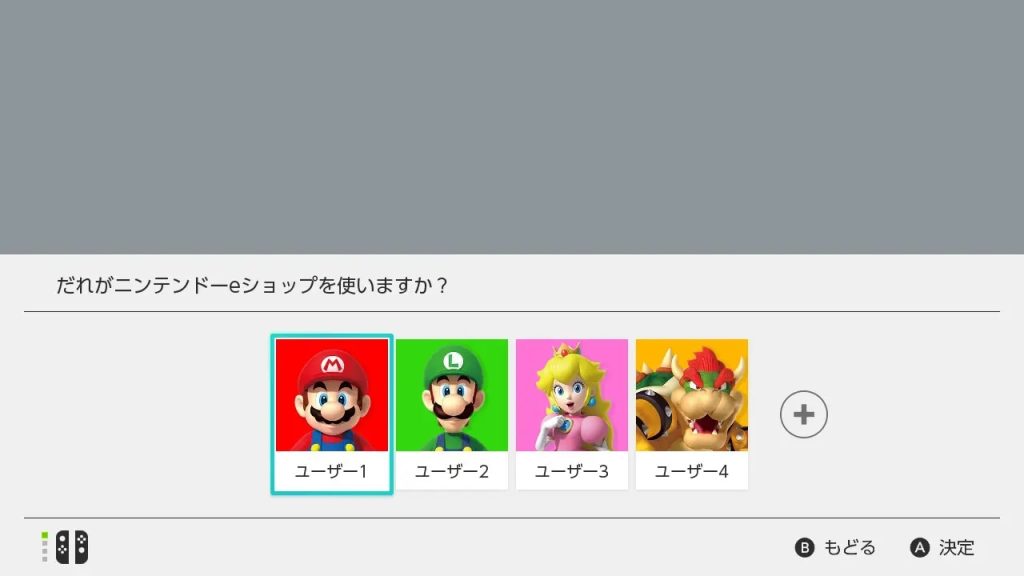Pick the ユーザー3 Peach profile
Screen dimensions: 1024x576
click(572, 413)
